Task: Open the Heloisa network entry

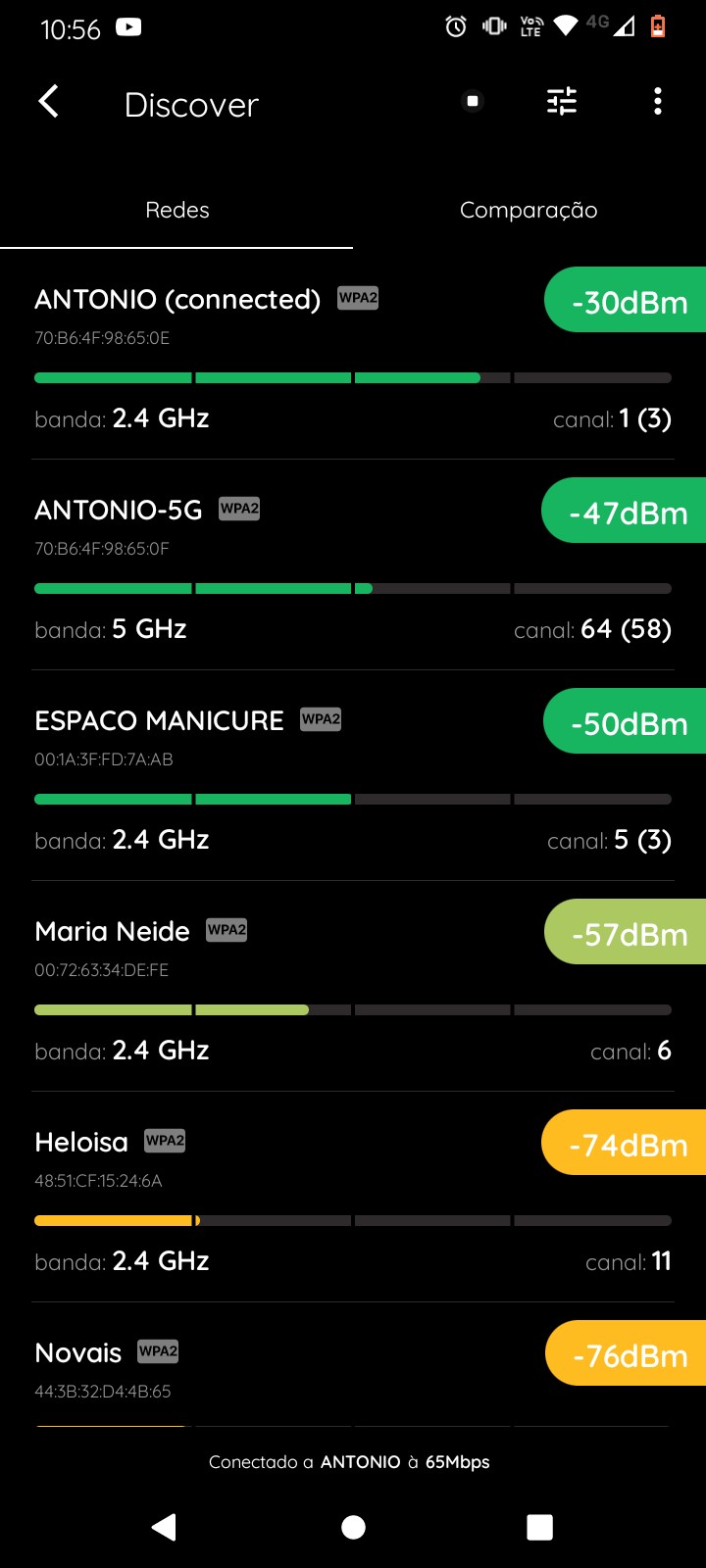Action: pos(294,1200)
